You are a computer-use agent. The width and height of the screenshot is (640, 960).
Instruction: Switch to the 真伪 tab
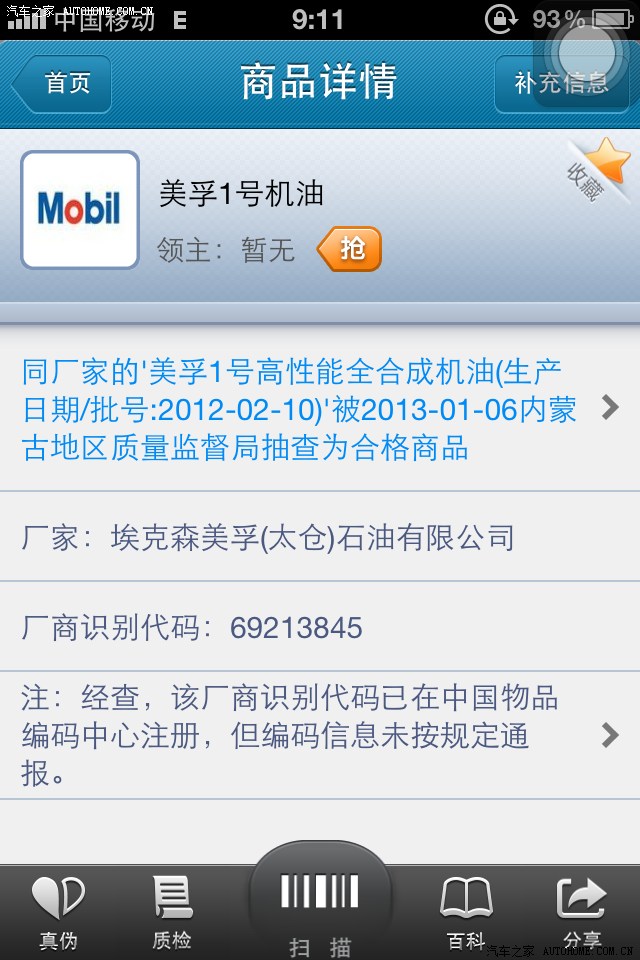tap(59, 910)
